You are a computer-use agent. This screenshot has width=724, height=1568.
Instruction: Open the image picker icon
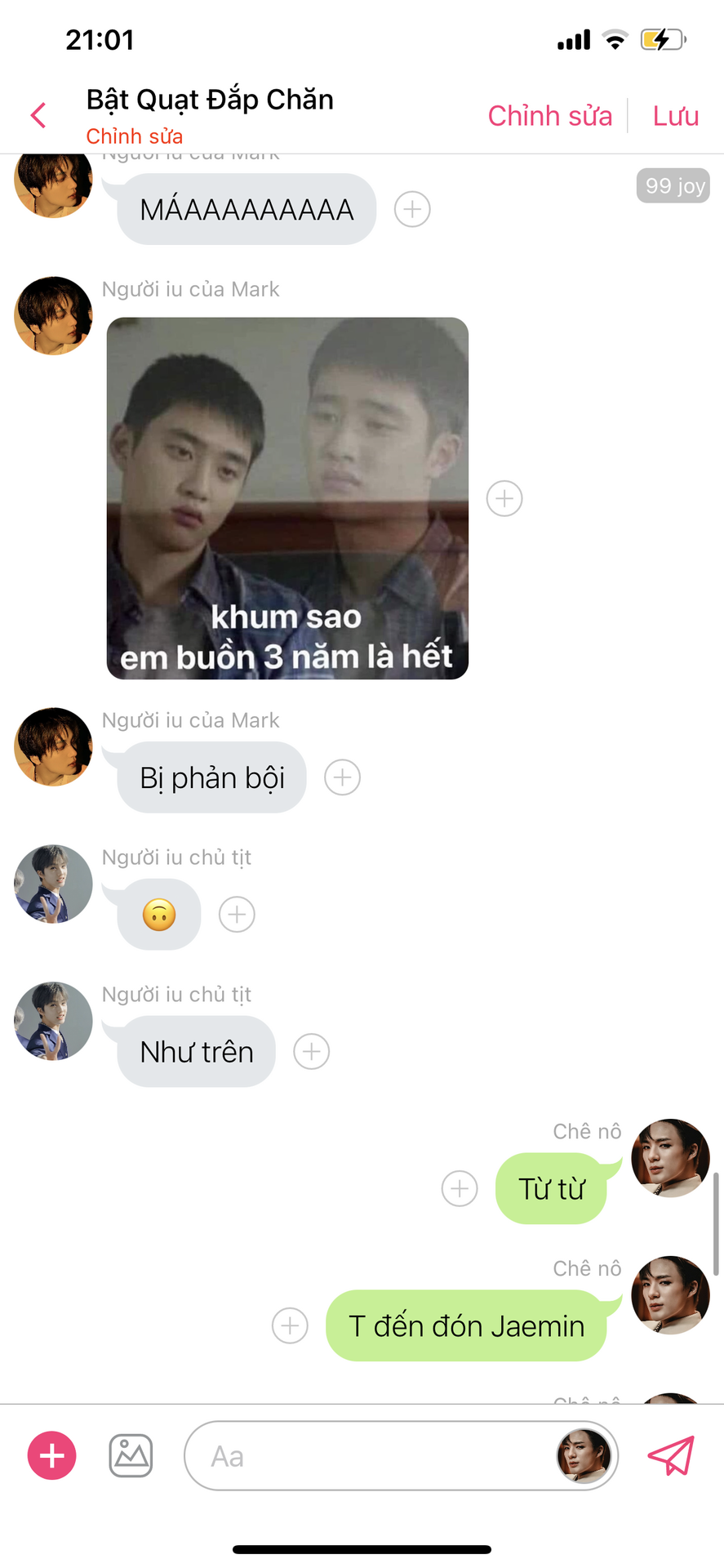(131, 1455)
